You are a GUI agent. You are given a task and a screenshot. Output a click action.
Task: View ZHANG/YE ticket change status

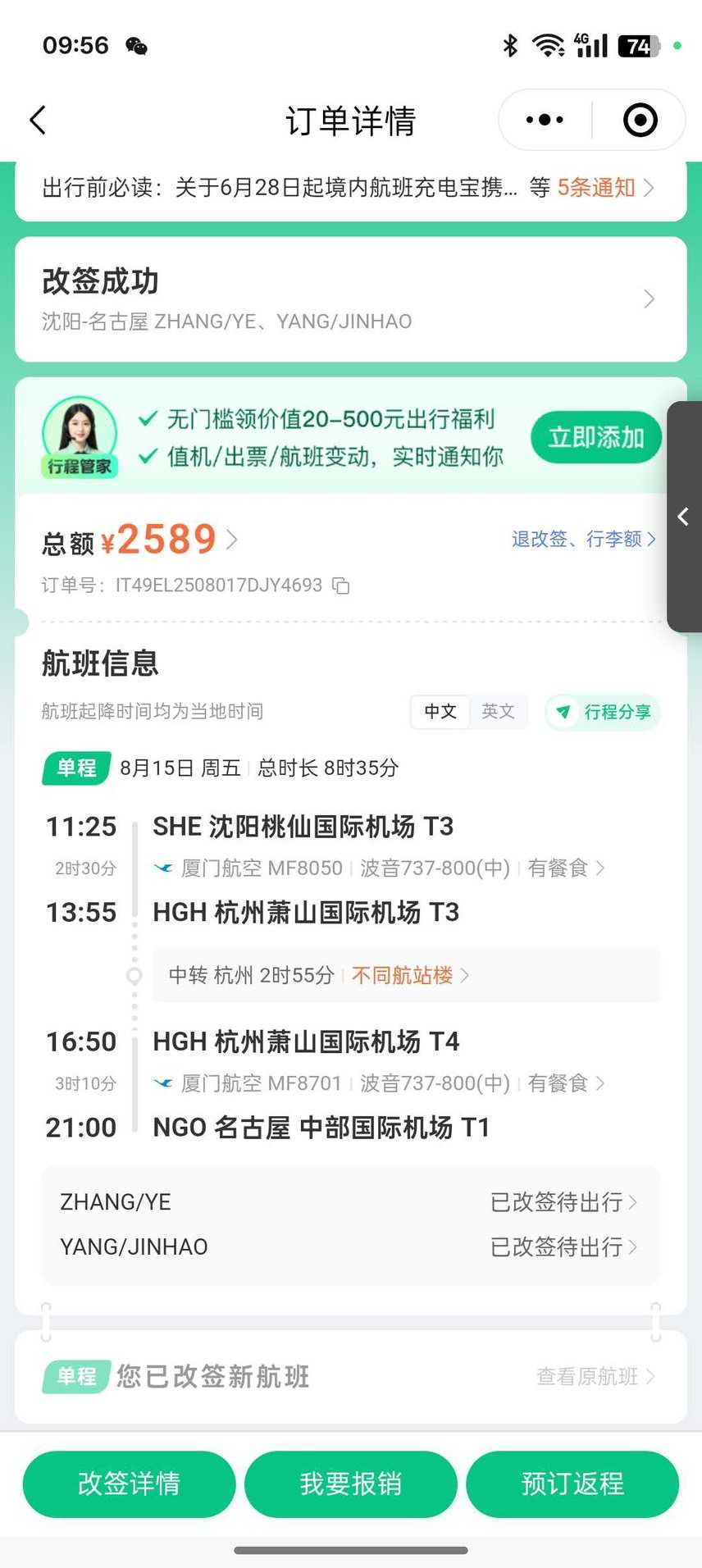(563, 1202)
